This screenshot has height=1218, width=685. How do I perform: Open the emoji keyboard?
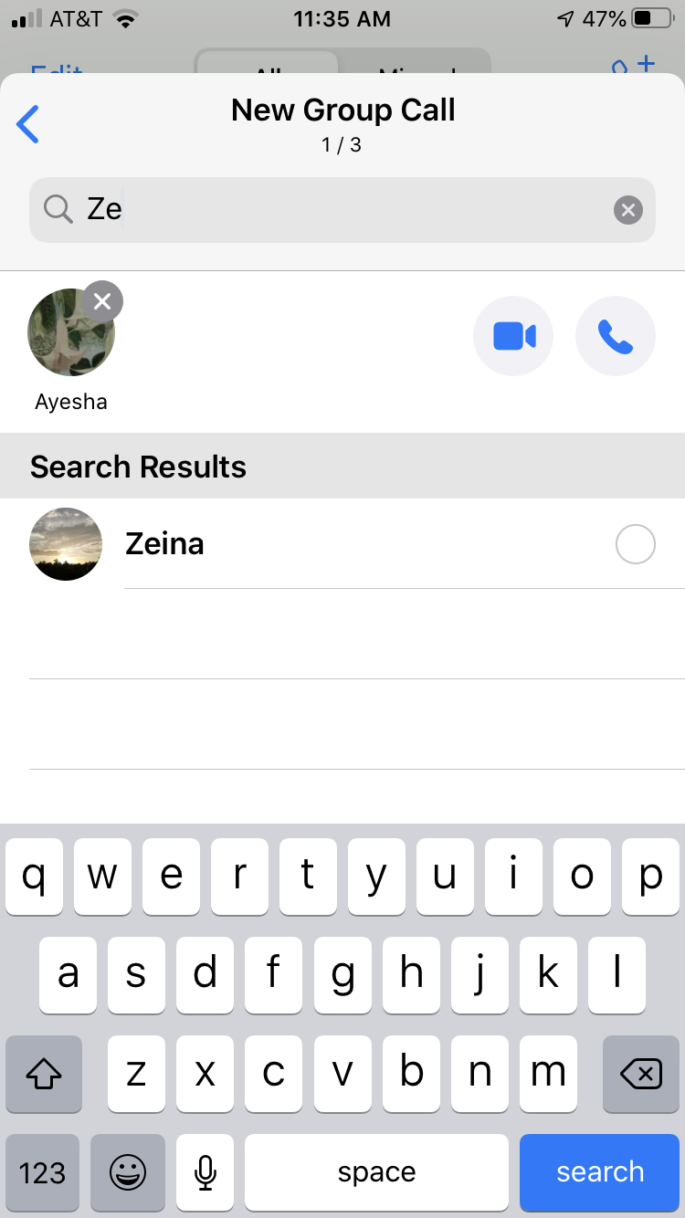pos(128,1172)
